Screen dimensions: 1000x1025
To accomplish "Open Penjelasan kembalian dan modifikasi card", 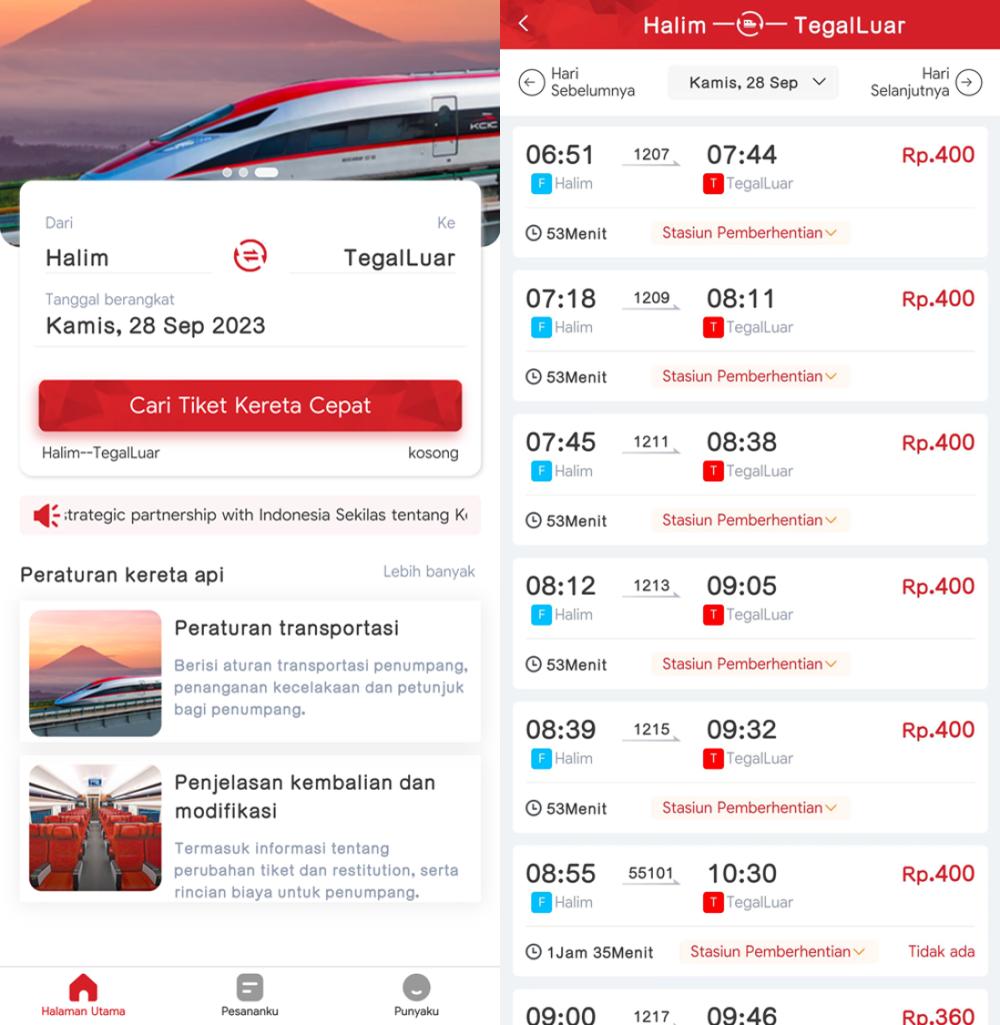I will [x=250, y=828].
